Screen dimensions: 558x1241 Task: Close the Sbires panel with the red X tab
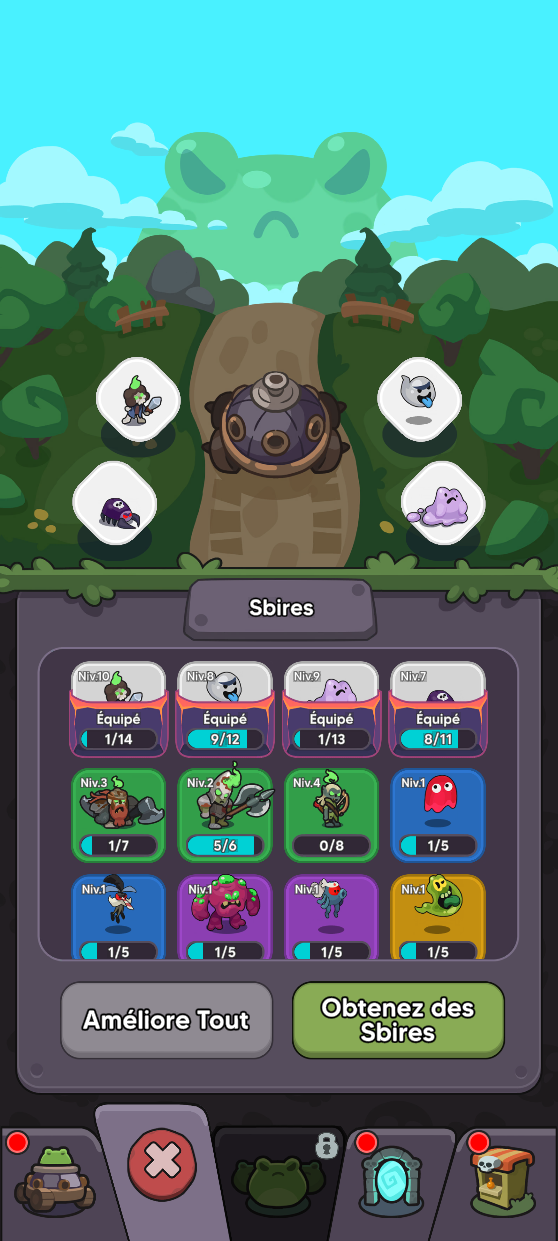pos(162,1164)
